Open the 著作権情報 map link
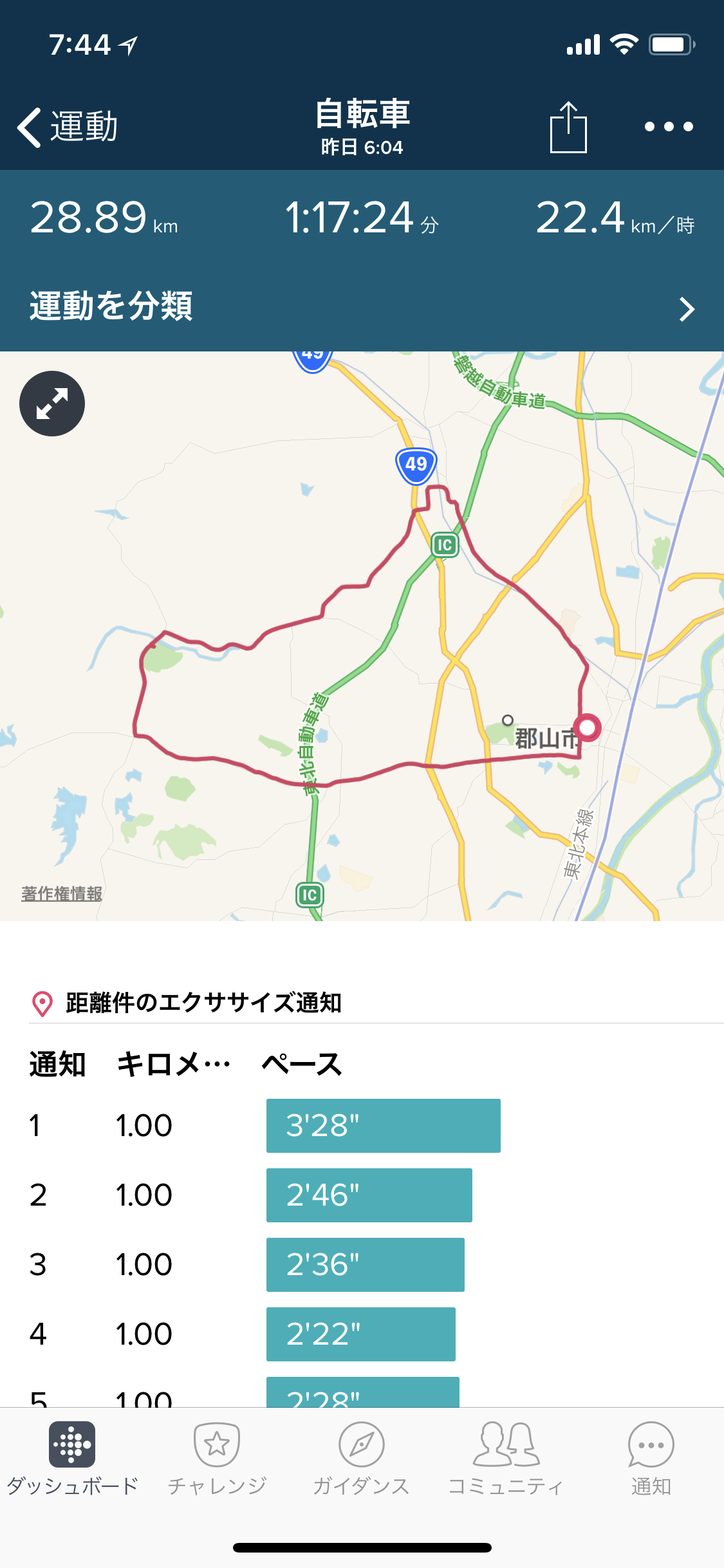 (62, 893)
